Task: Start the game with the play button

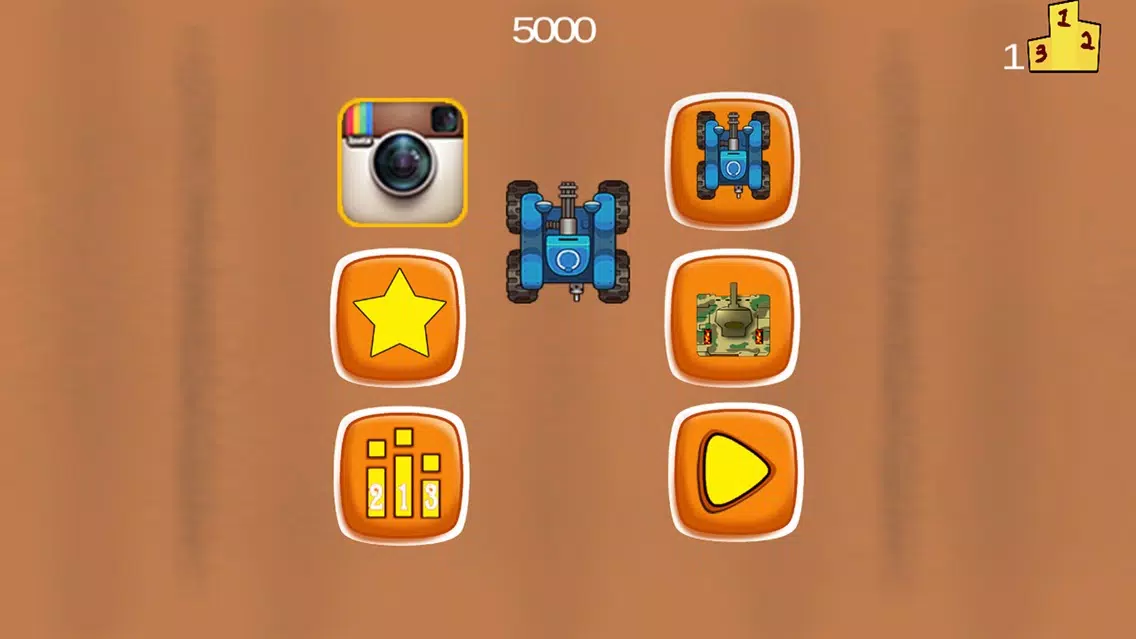Action: [x=735, y=473]
